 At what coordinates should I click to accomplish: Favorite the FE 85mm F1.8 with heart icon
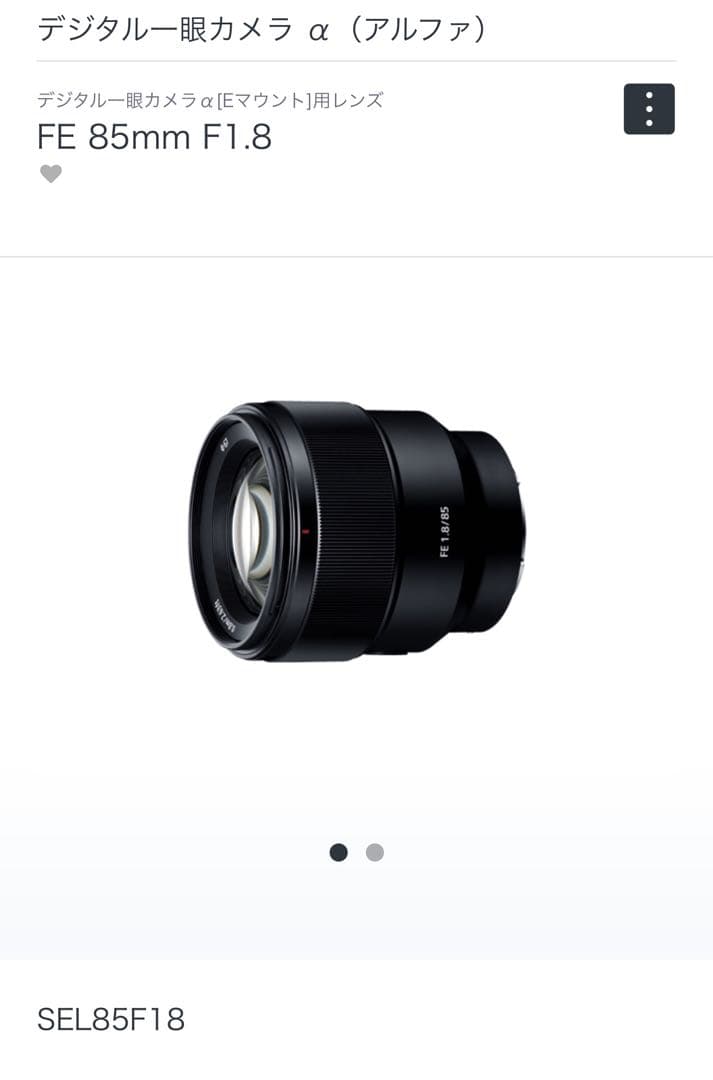coord(51,174)
